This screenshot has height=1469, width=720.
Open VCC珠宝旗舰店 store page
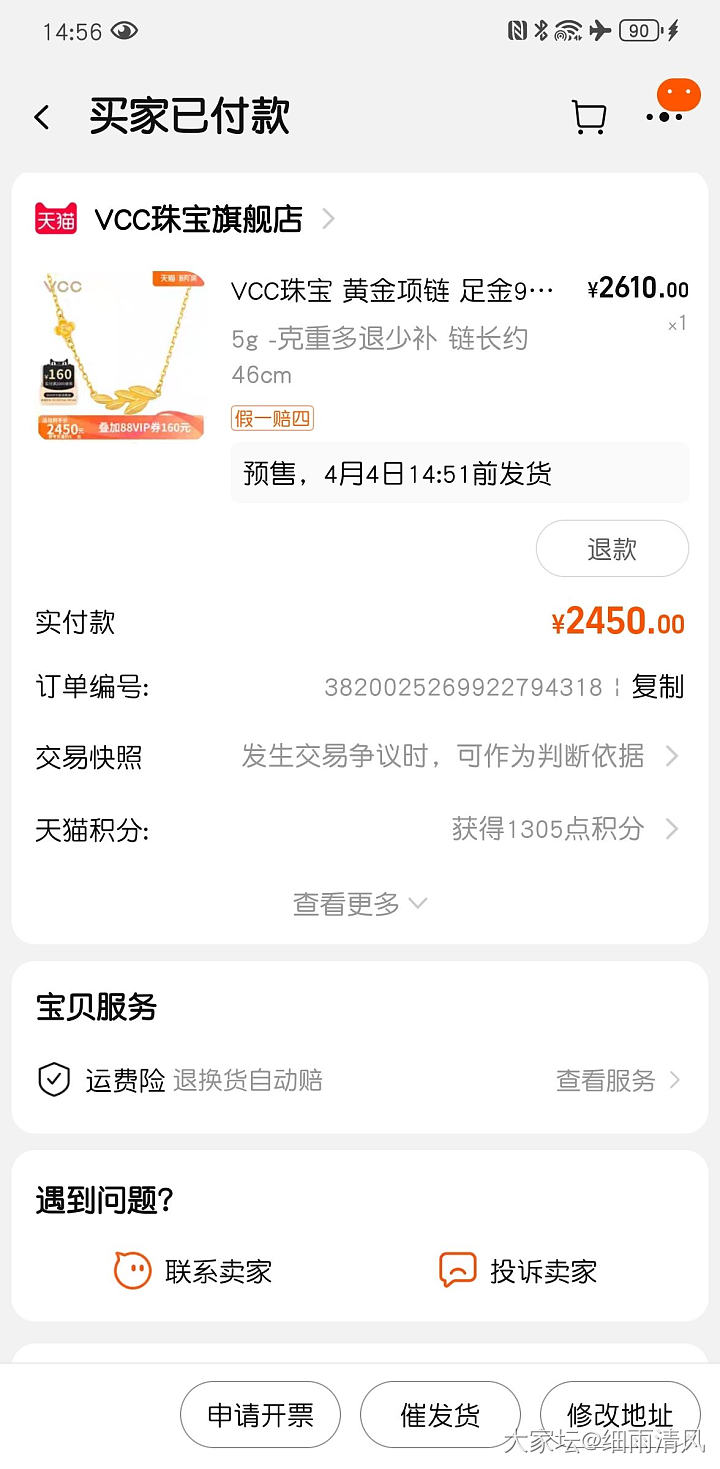click(198, 219)
